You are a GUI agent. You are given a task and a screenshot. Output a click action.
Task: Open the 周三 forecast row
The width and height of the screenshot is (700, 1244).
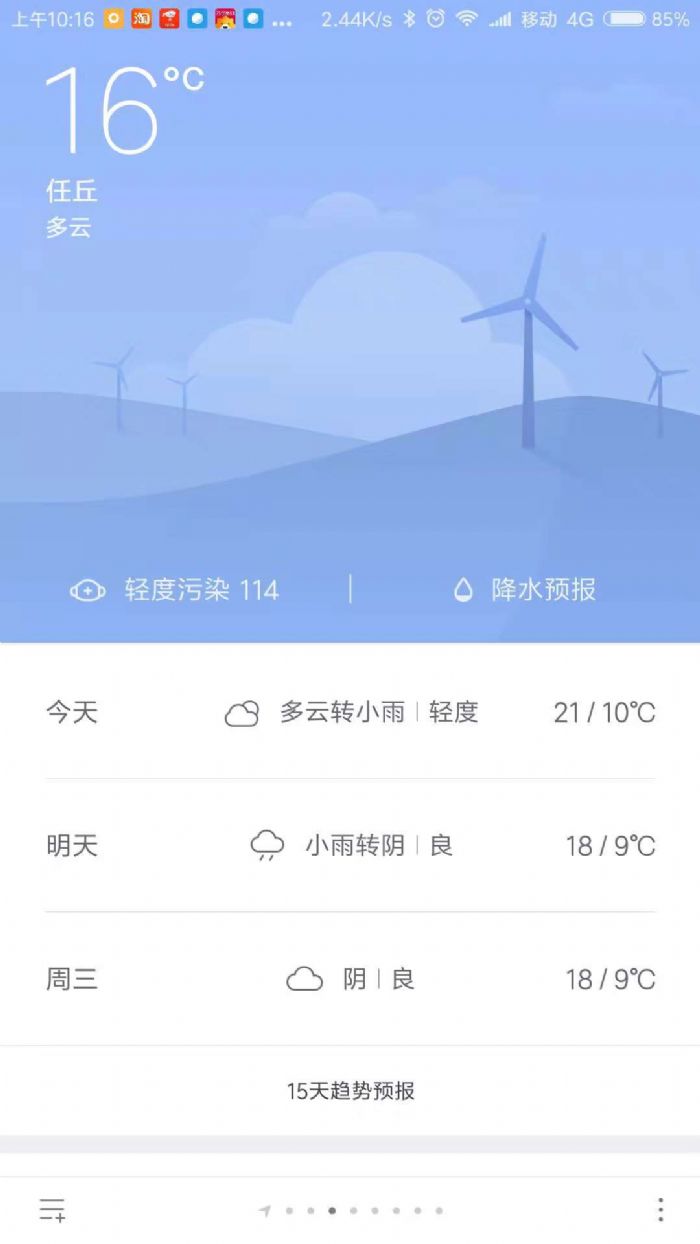(350, 978)
